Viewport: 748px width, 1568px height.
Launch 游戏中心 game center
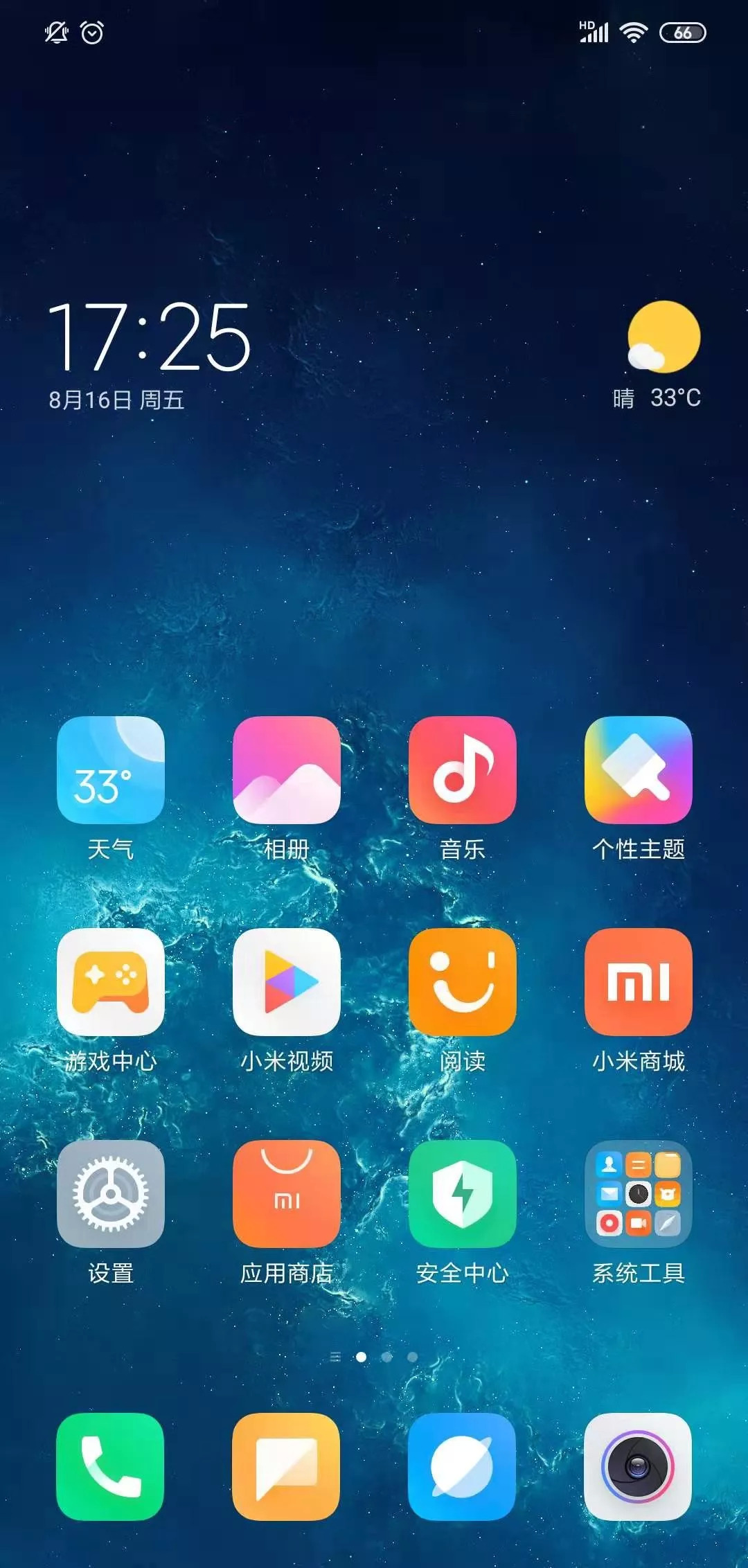(x=111, y=982)
